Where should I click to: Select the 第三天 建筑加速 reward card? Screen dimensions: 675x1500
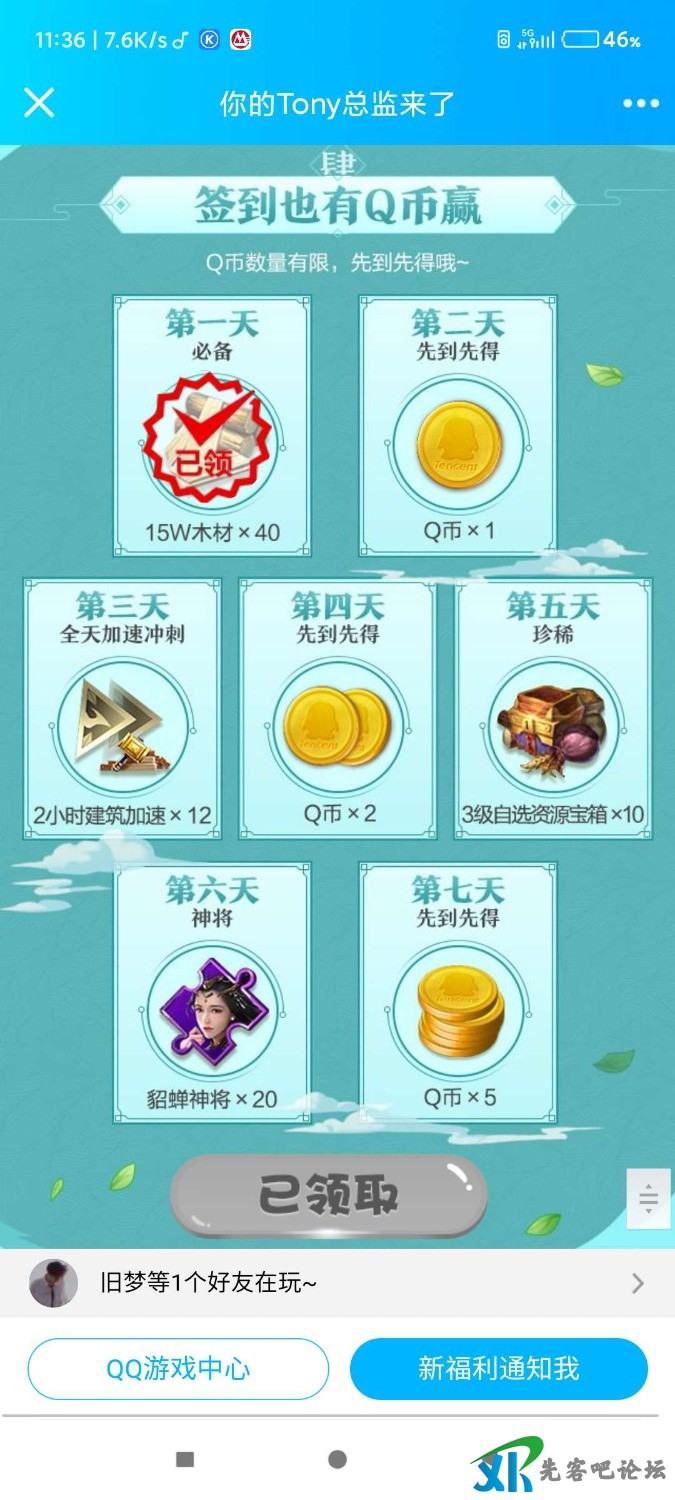[x=122, y=708]
